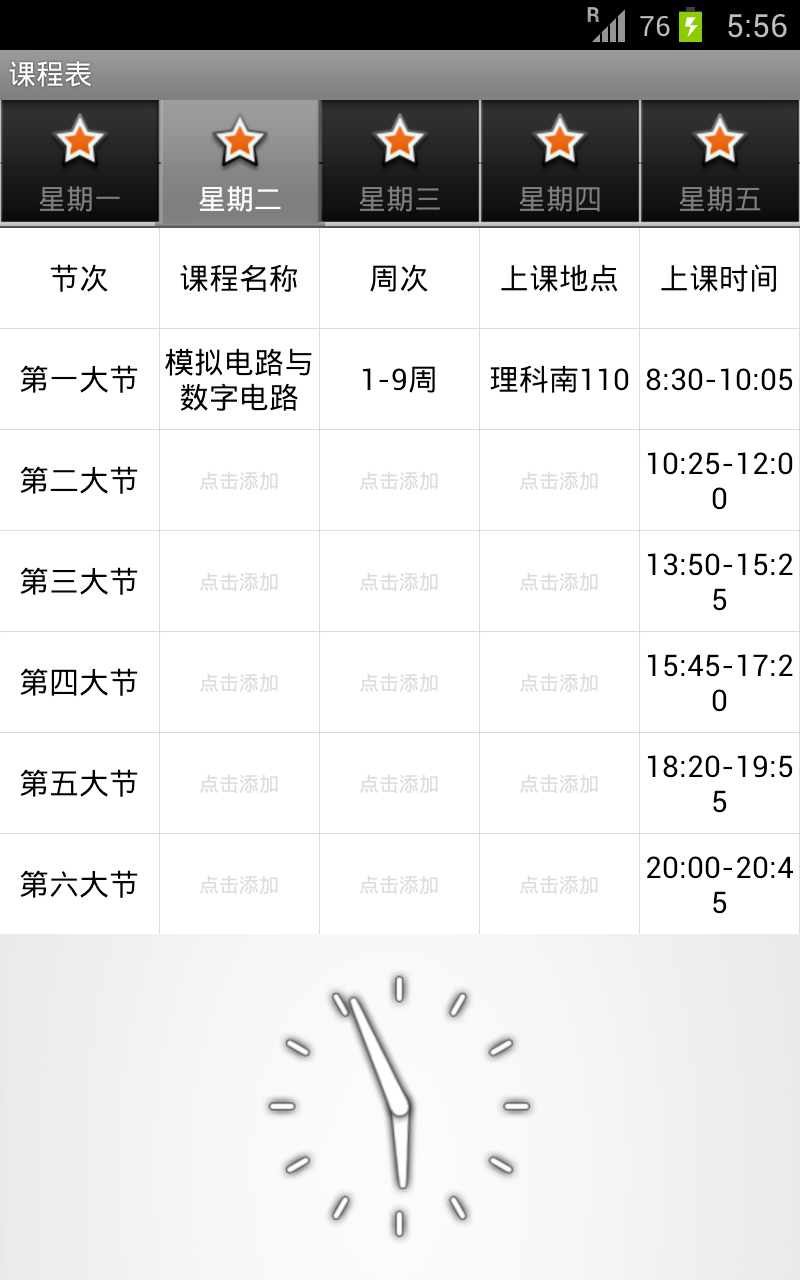Tap the 1-9周 week cell
Viewport: 800px width, 1280px height.
399,380
